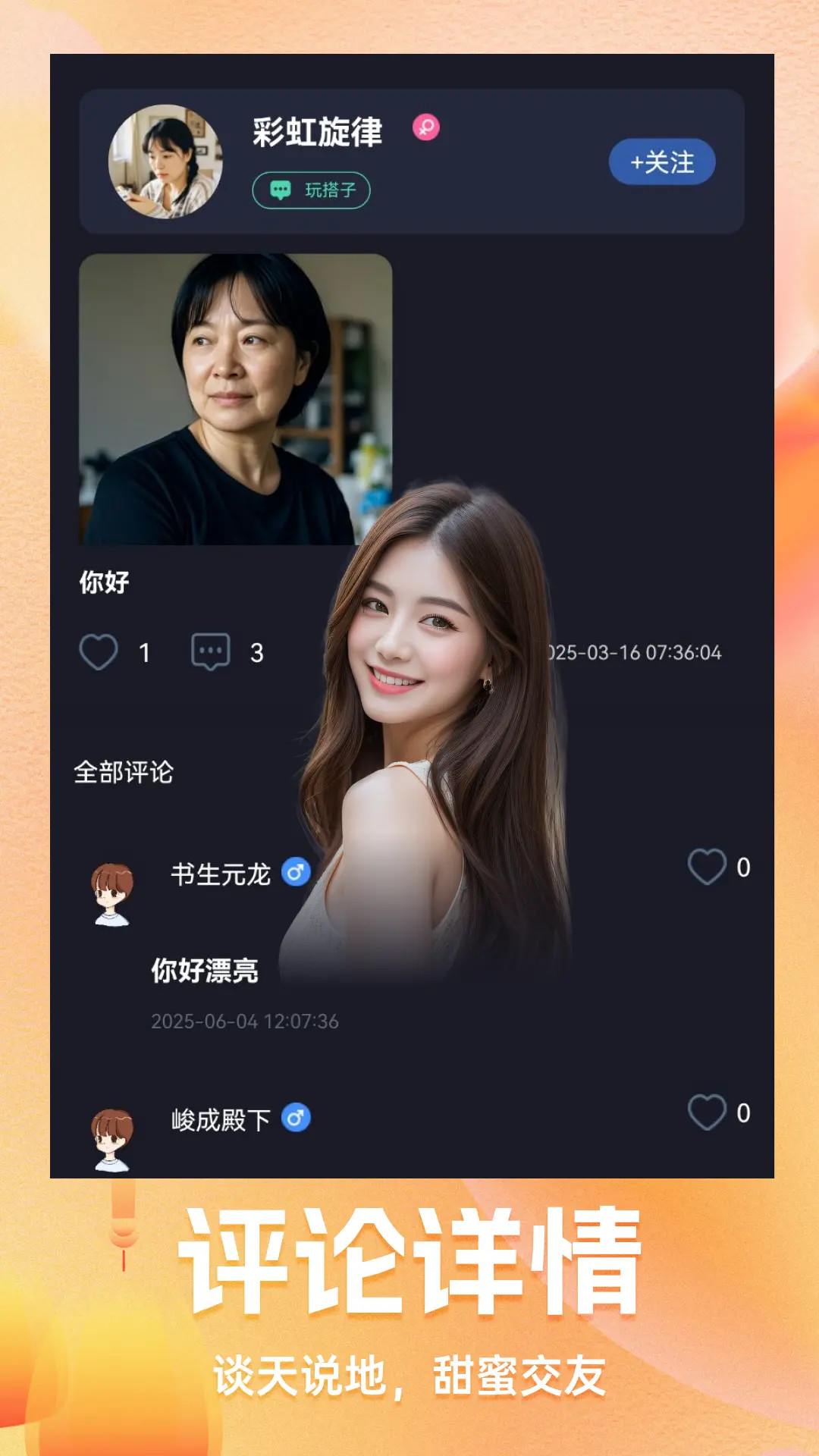
Task: Click the like heart icon under 你好 post
Action: [x=98, y=651]
